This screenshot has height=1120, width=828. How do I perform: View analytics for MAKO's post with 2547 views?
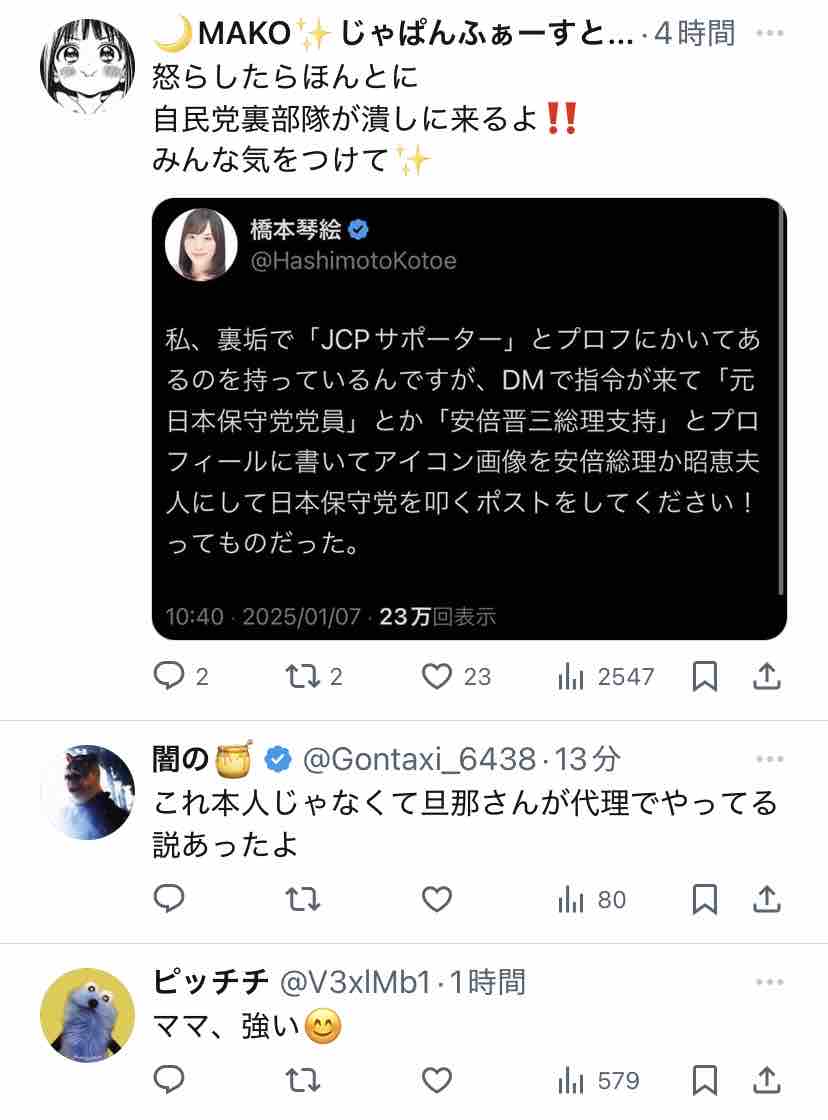(606, 676)
